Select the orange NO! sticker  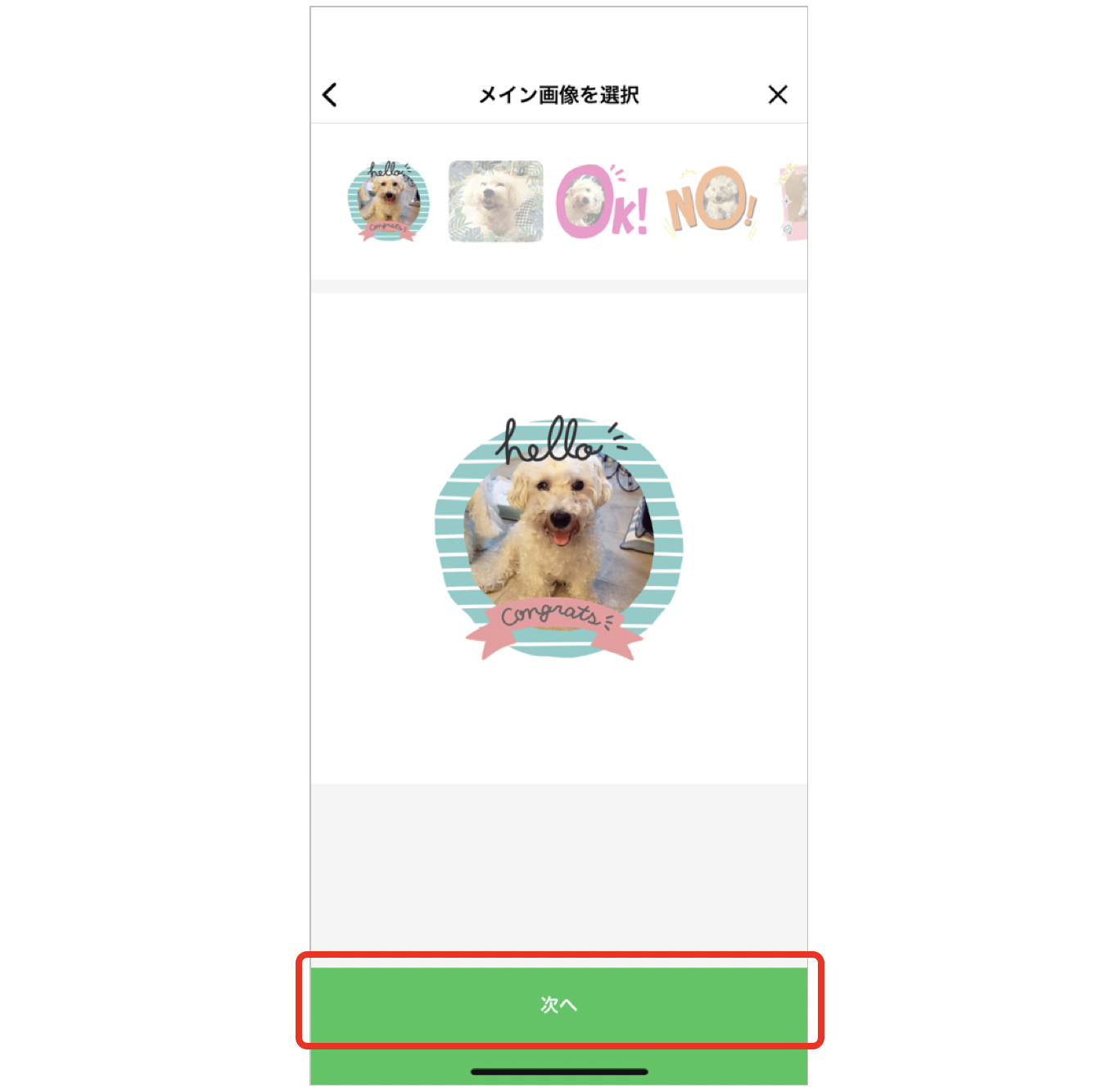[x=710, y=201]
